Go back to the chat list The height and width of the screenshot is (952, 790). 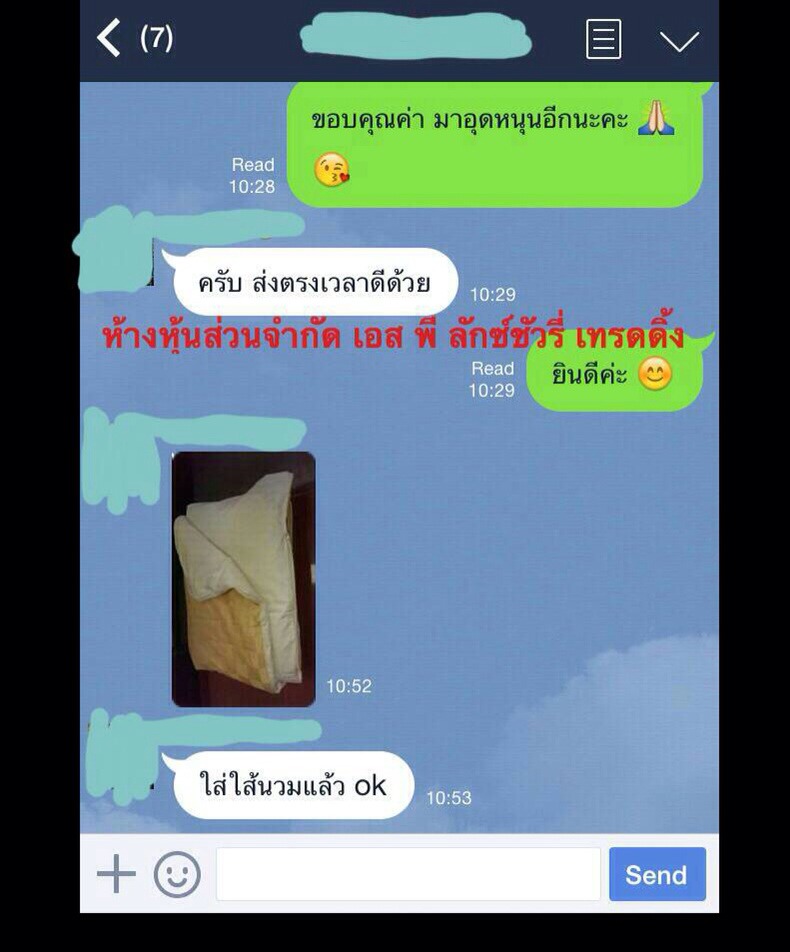click(x=109, y=39)
